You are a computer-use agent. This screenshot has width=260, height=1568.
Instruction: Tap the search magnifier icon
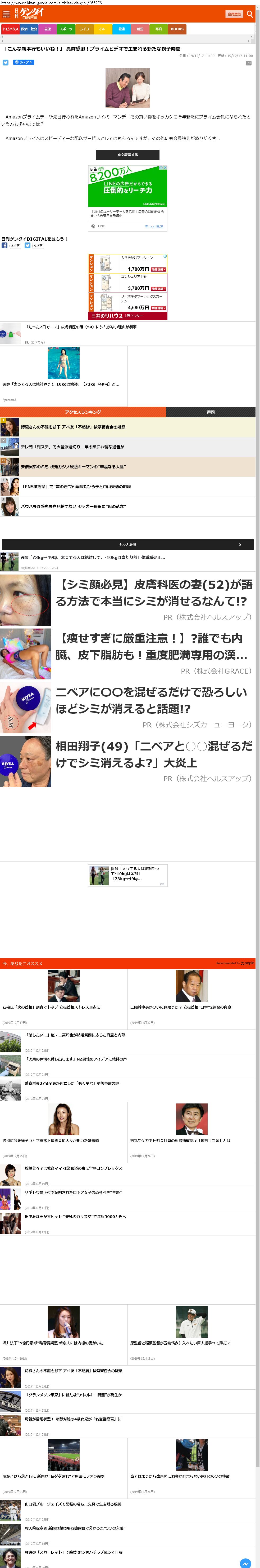pos(249,14)
